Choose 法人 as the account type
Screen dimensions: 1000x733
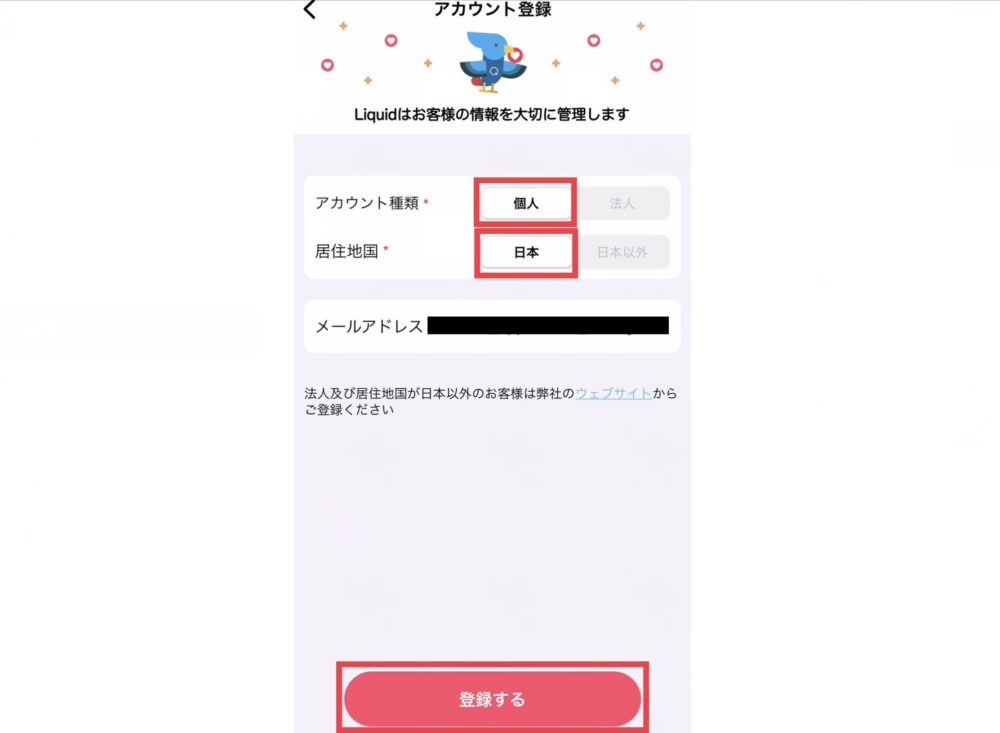pos(622,203)
